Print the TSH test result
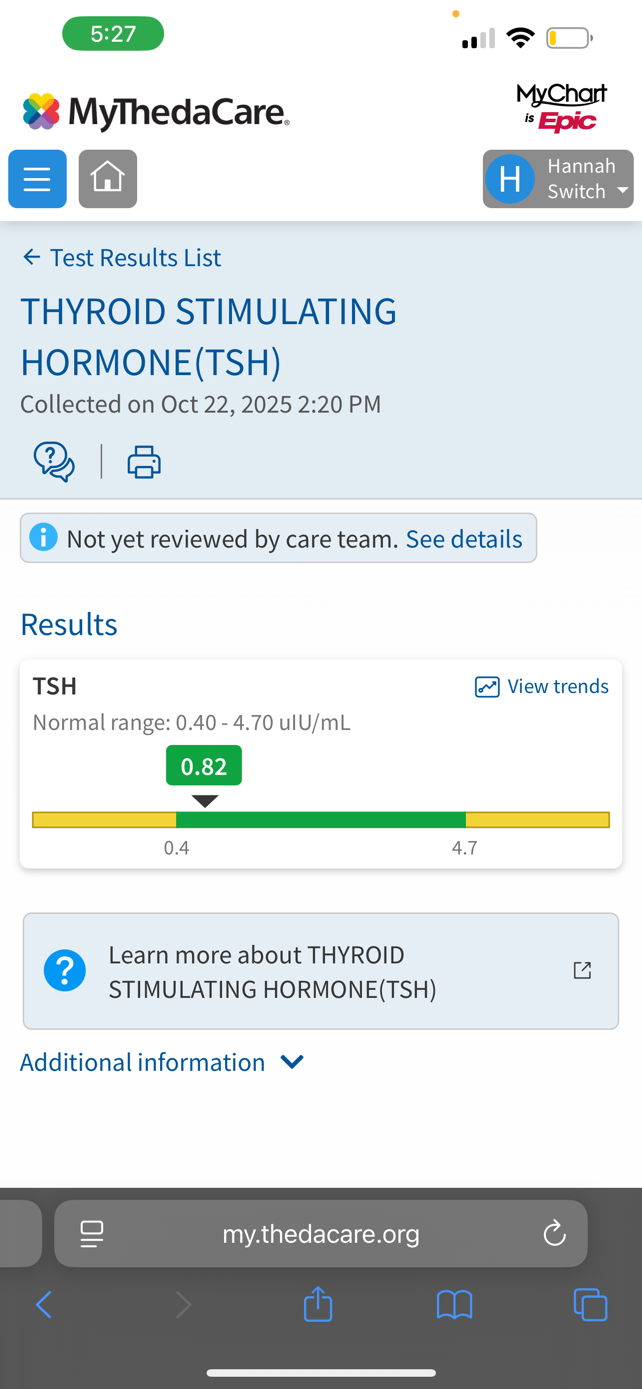 pos(144,462)
